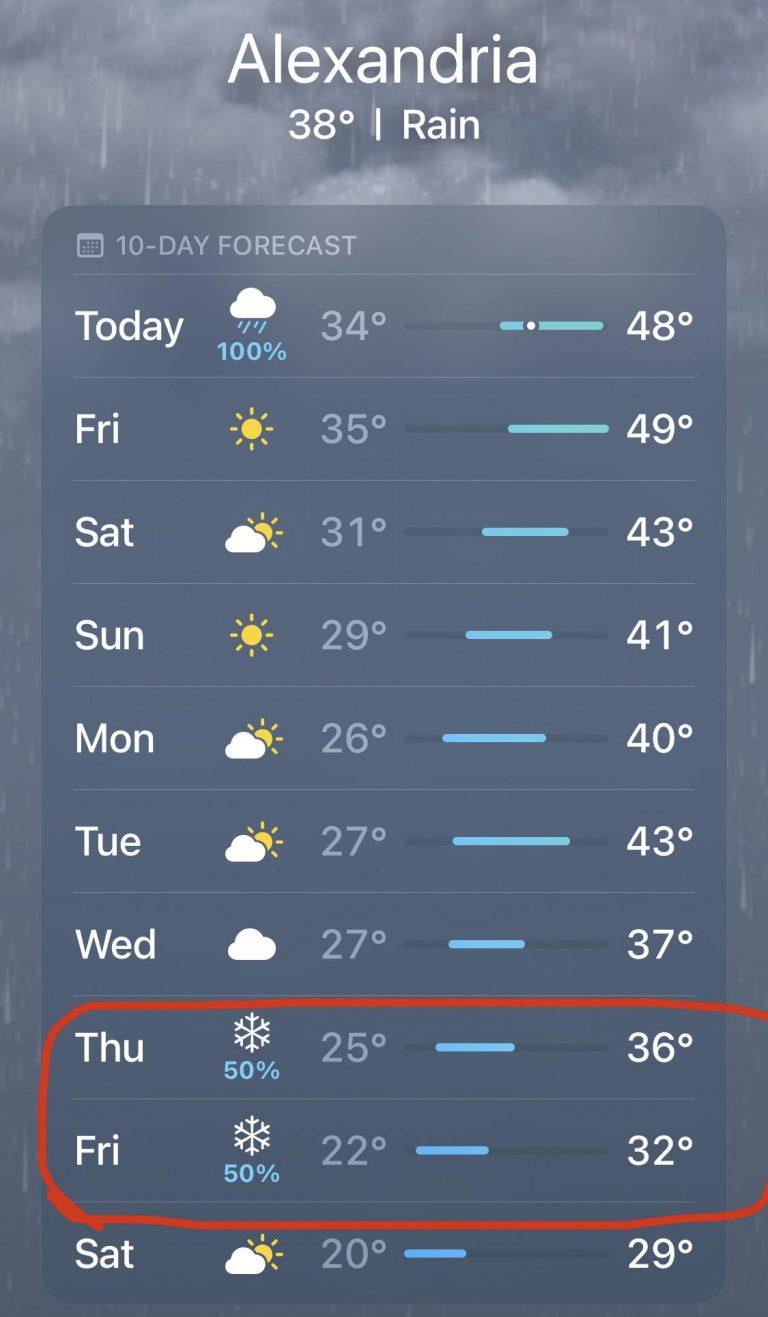768x1317 pixels.
Task: Open the Thu snow forecast row
Action: (384, 1048)
